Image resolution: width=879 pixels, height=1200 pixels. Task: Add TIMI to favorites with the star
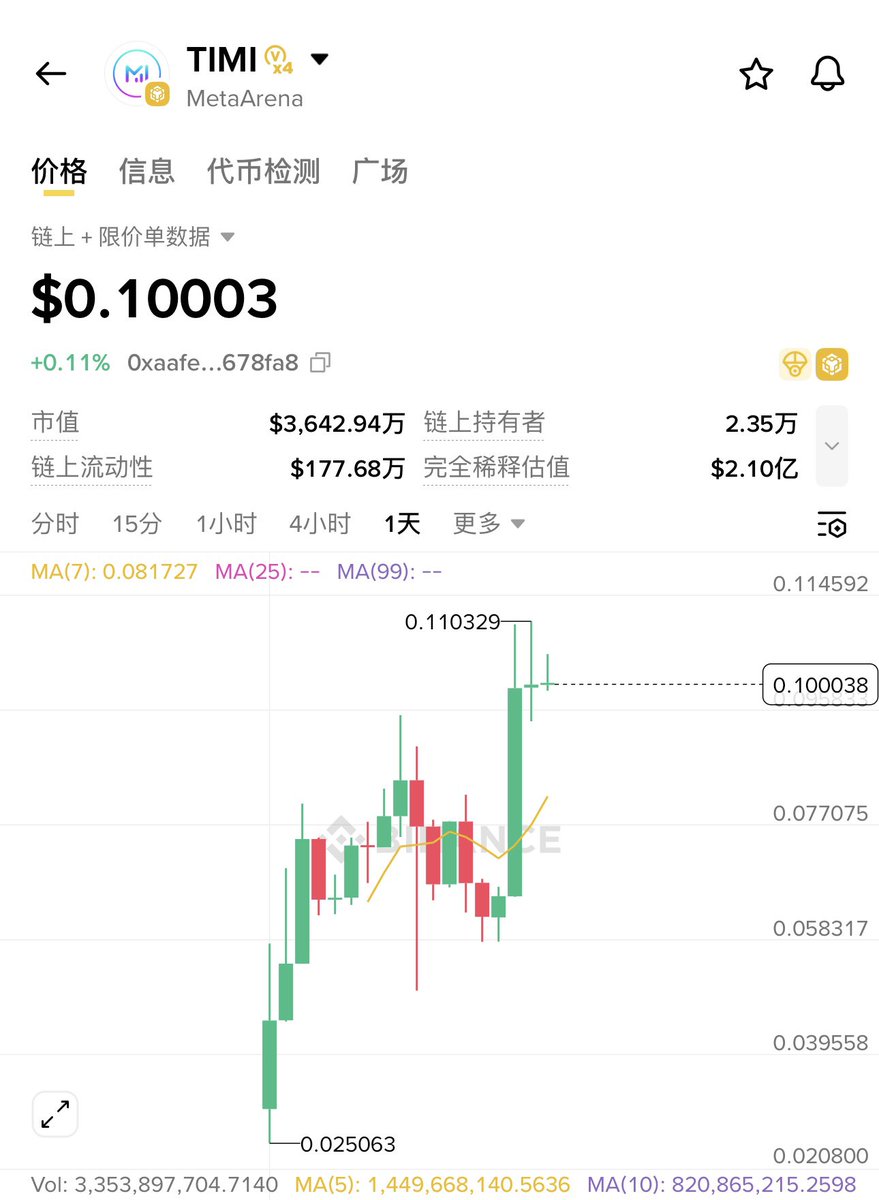click(756, 74)
